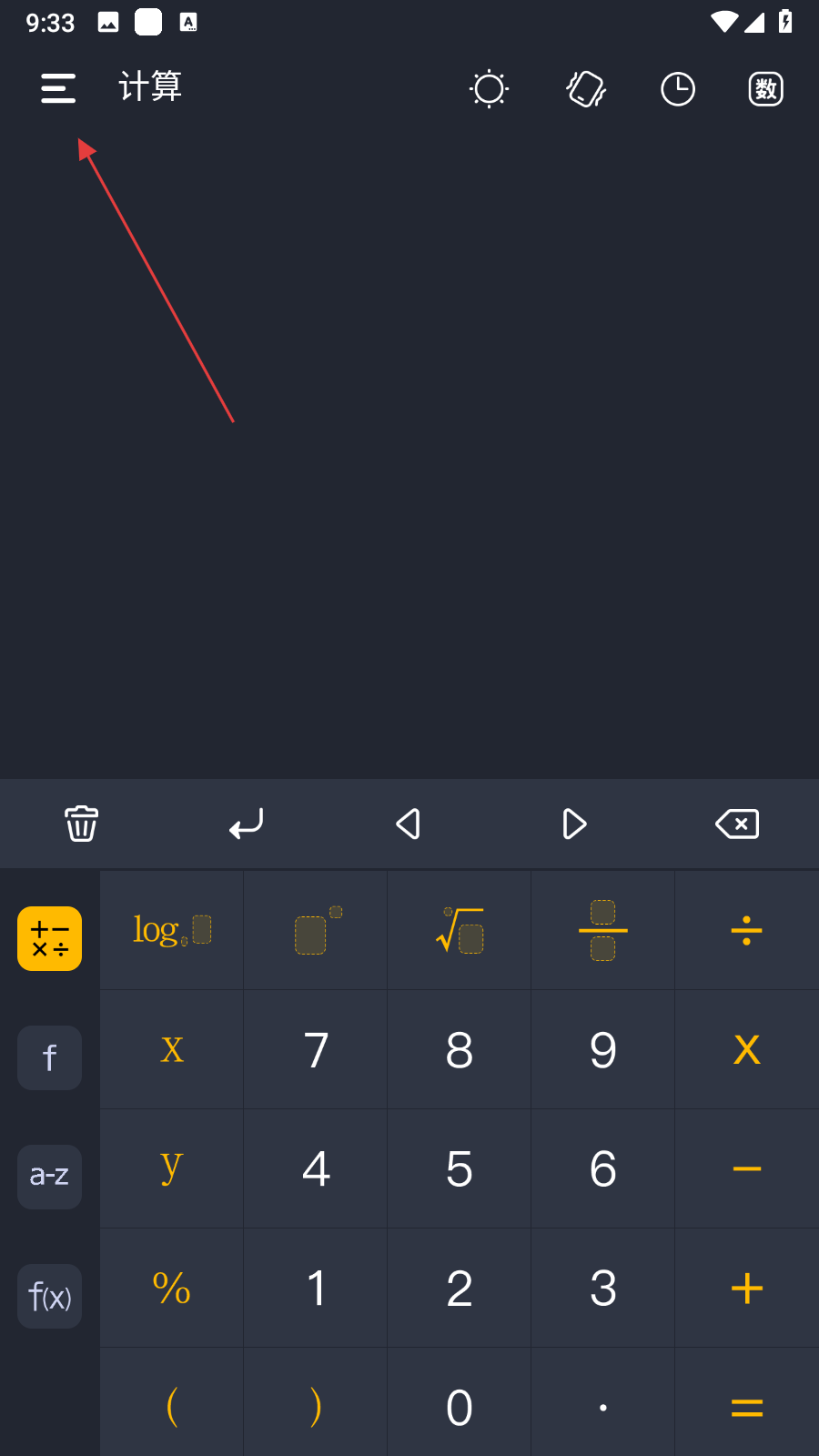
Task: Tap the percent key
Action: pyautogui.click(x=172, y=1289)
